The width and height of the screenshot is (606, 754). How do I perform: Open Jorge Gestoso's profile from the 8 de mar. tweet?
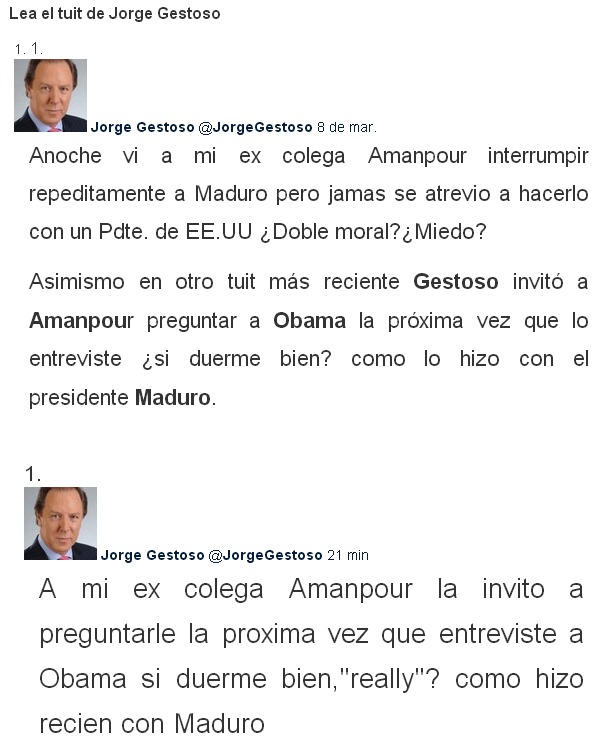point(142,127)
